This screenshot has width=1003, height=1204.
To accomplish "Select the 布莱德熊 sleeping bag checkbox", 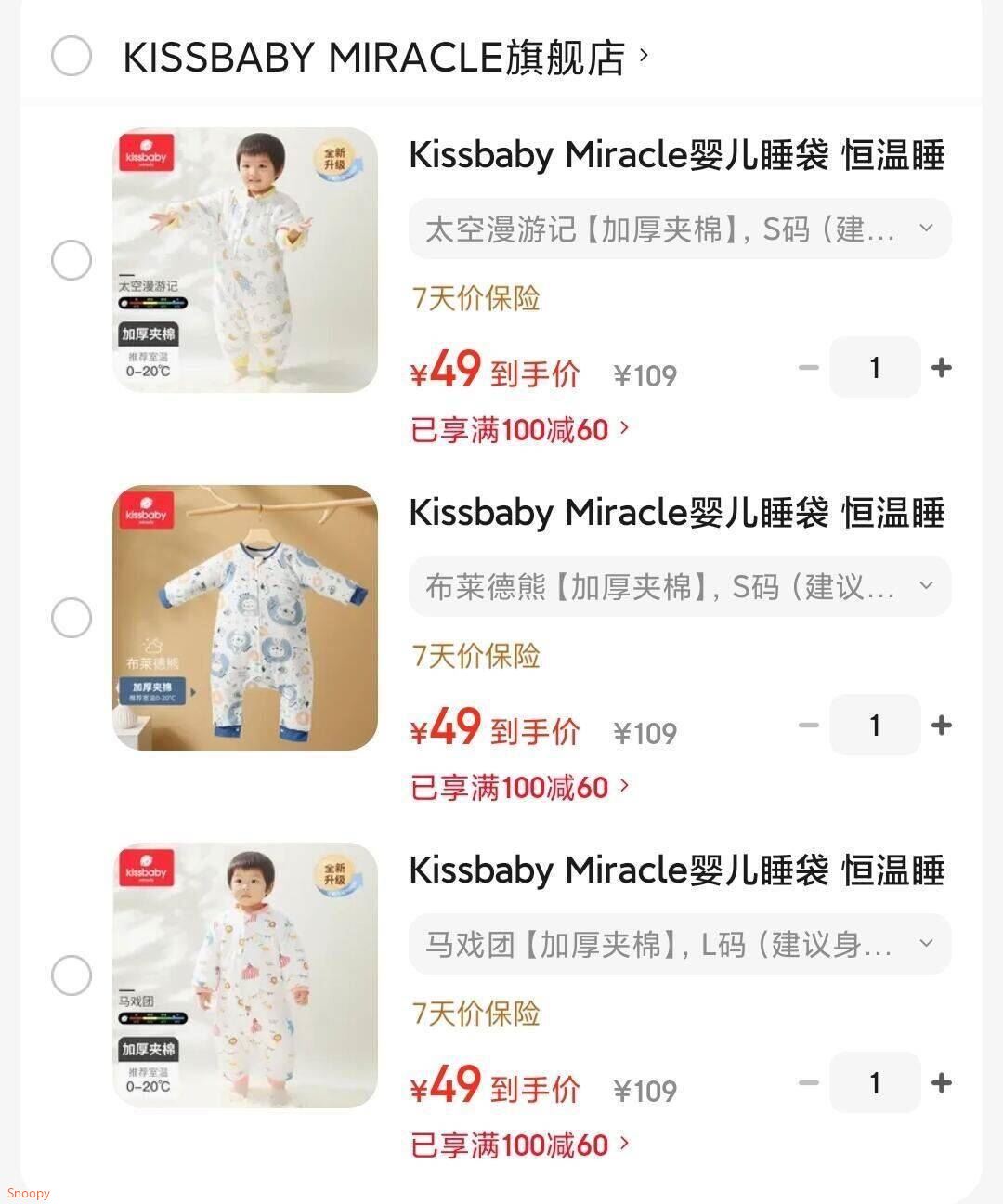I will tap(72, 618).
